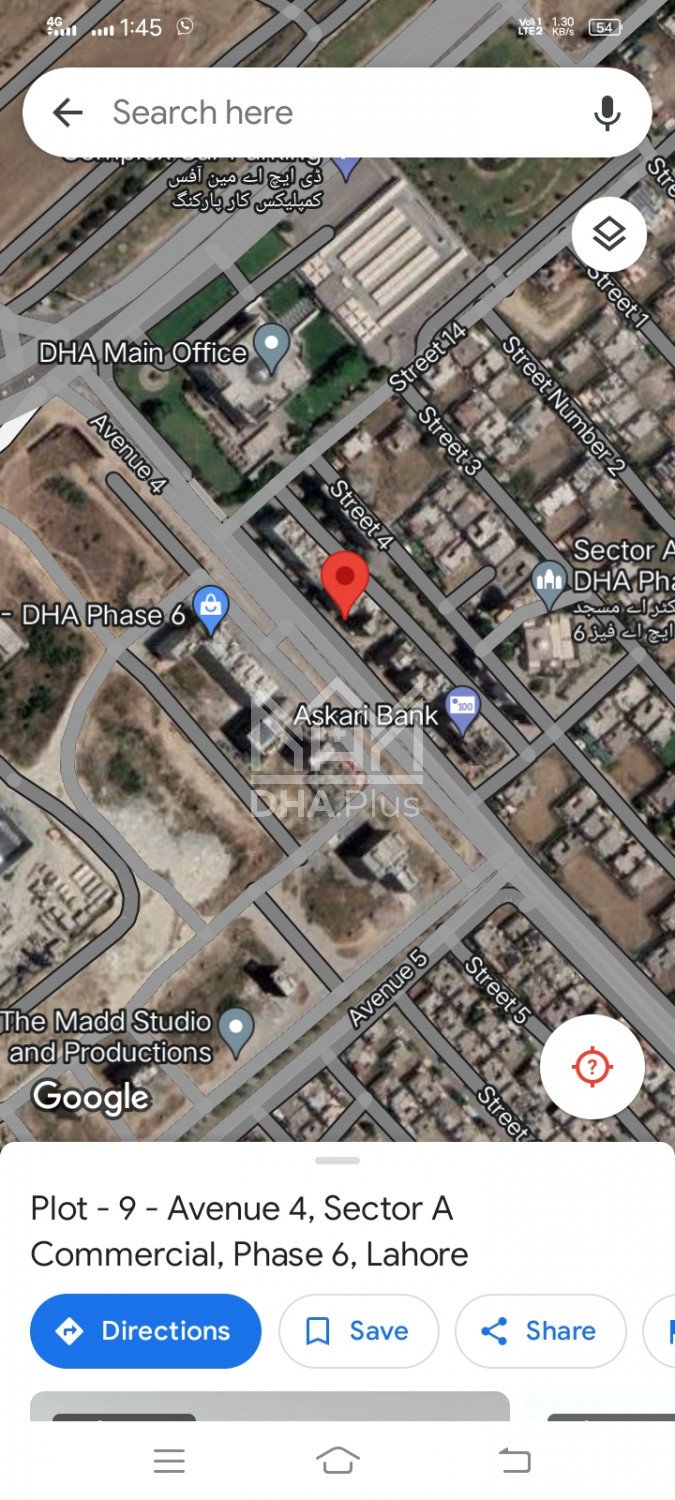Open the Sector A mosque marker
Viewport: 675px width, 1500px height.
[x=549, y=582]
